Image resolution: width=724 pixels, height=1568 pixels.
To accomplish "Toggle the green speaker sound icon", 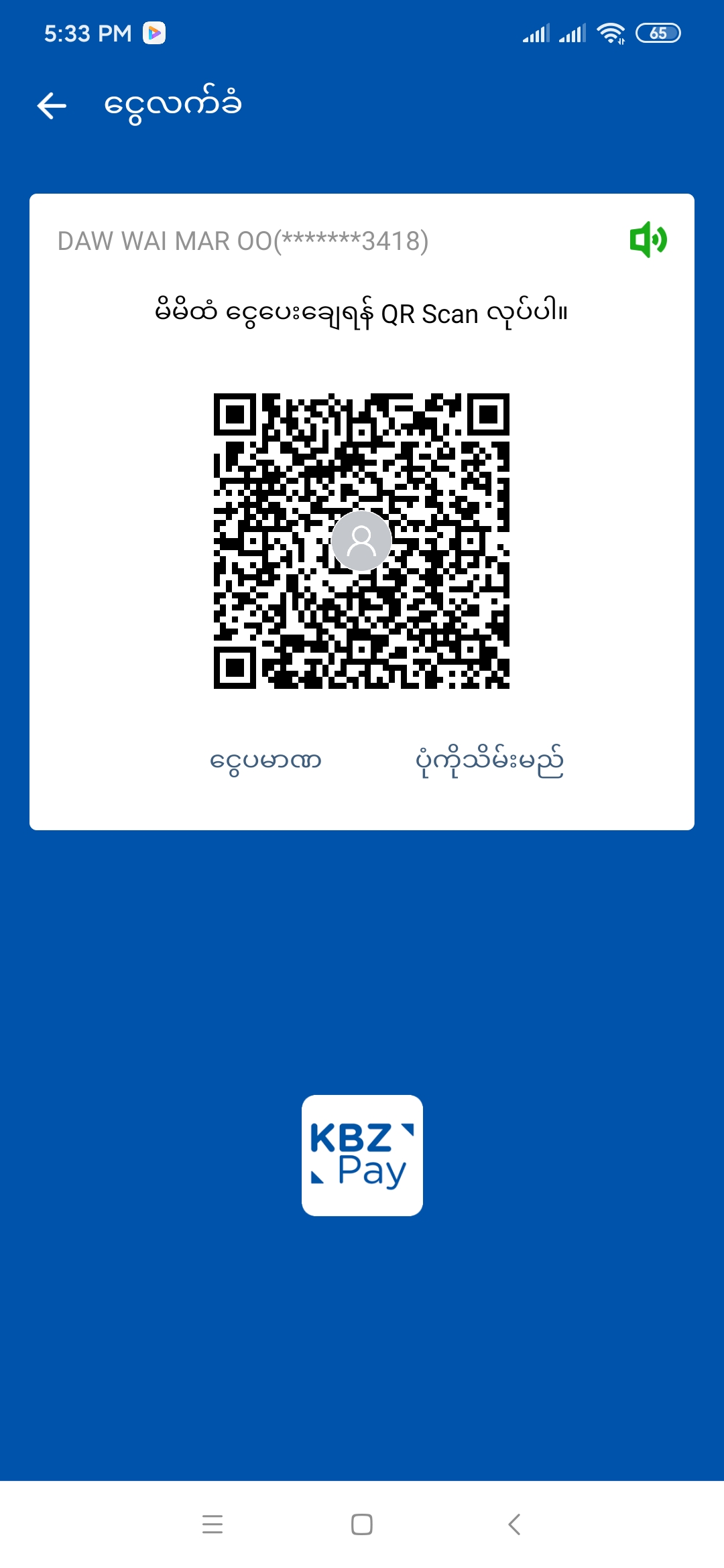I will (648, 240).
